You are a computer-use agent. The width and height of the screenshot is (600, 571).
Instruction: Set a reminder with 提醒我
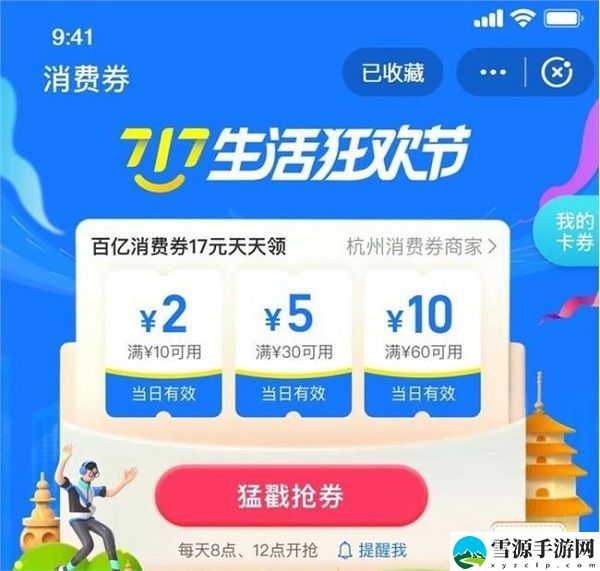[373, 550]
